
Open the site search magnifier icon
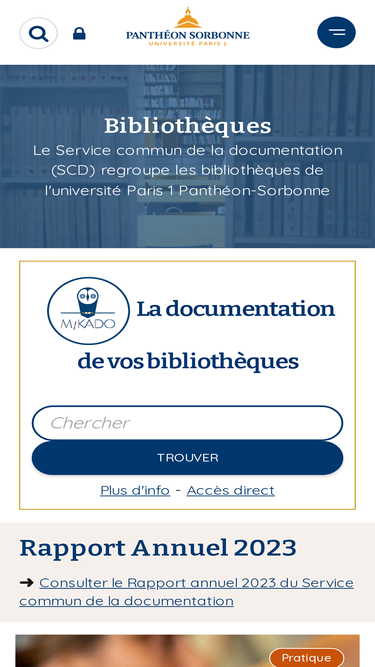(x=38, y=33)
